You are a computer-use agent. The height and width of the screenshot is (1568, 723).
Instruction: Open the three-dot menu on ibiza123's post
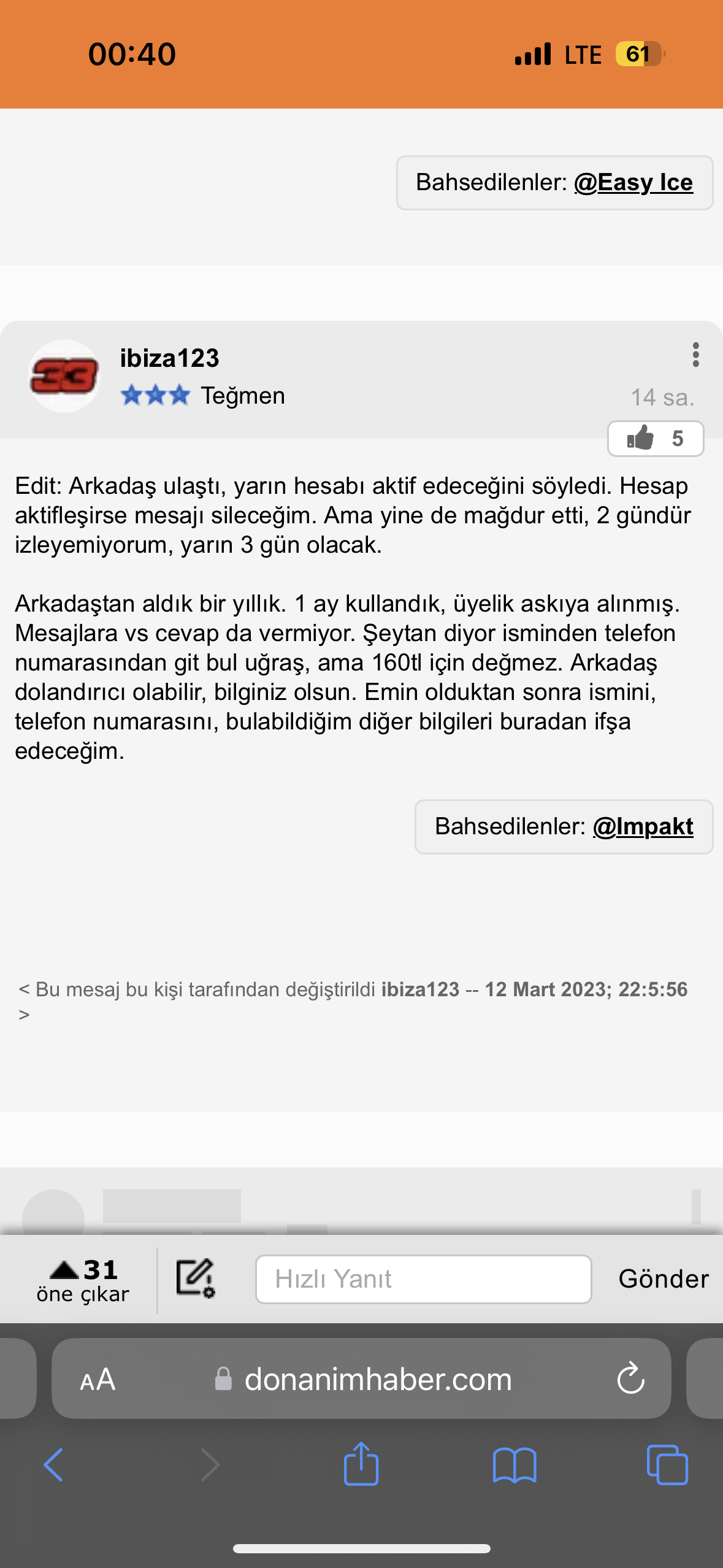pos(695,355)
